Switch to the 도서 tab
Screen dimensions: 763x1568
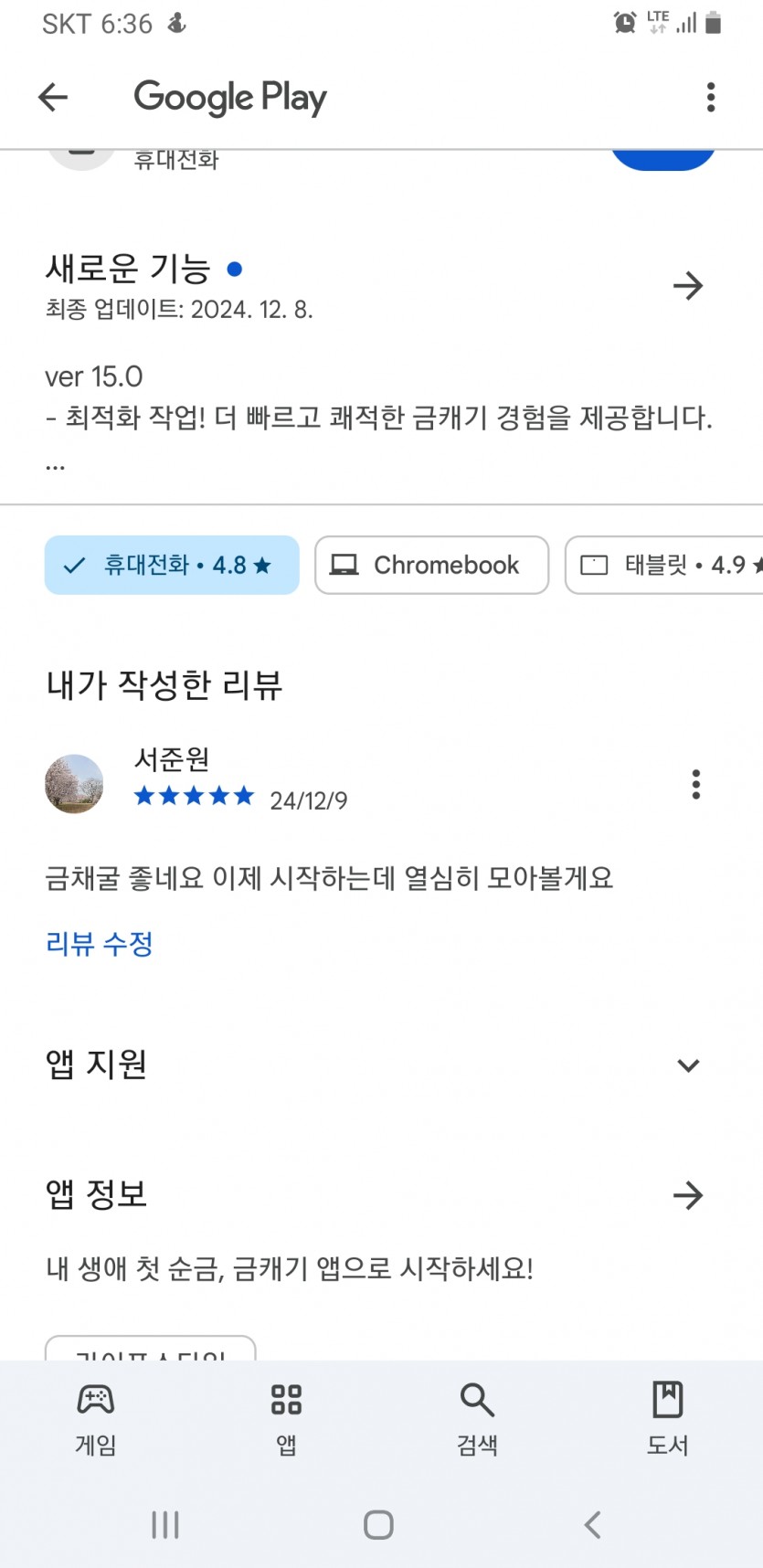click(667, 1419)
